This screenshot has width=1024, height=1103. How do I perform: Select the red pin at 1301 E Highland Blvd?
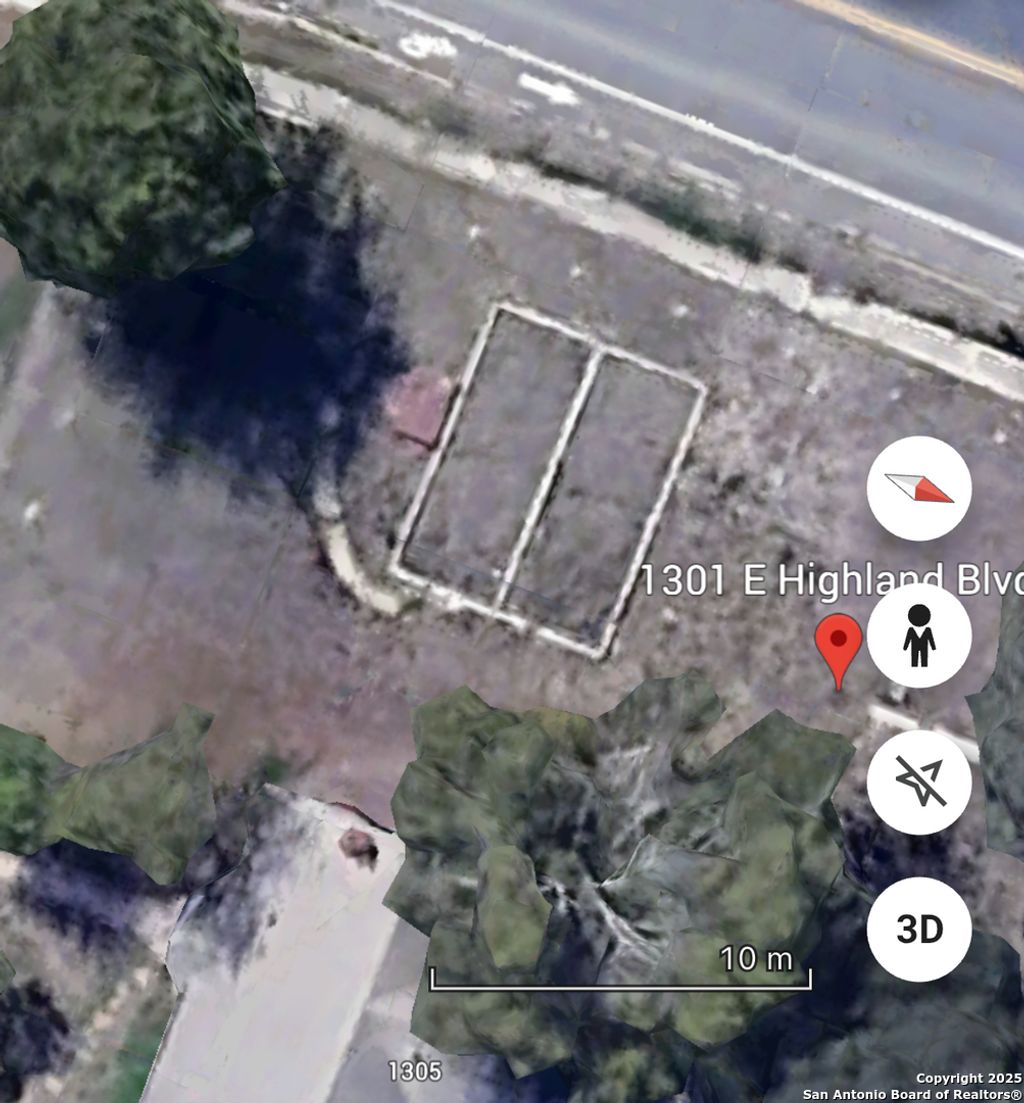[839, 645]
